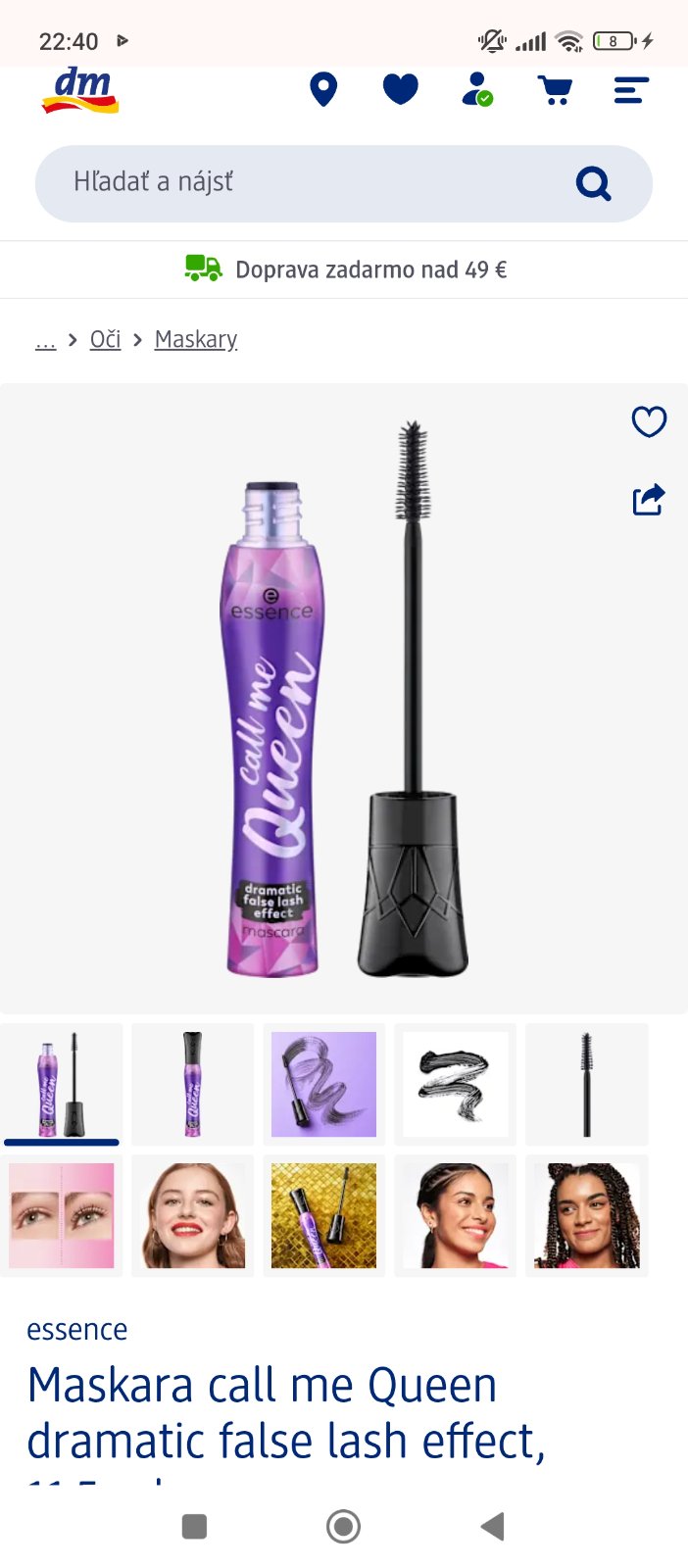688x1568 pixels.
Task: Select the gold background mascara thumbnail
Action: coord(323,1215)
